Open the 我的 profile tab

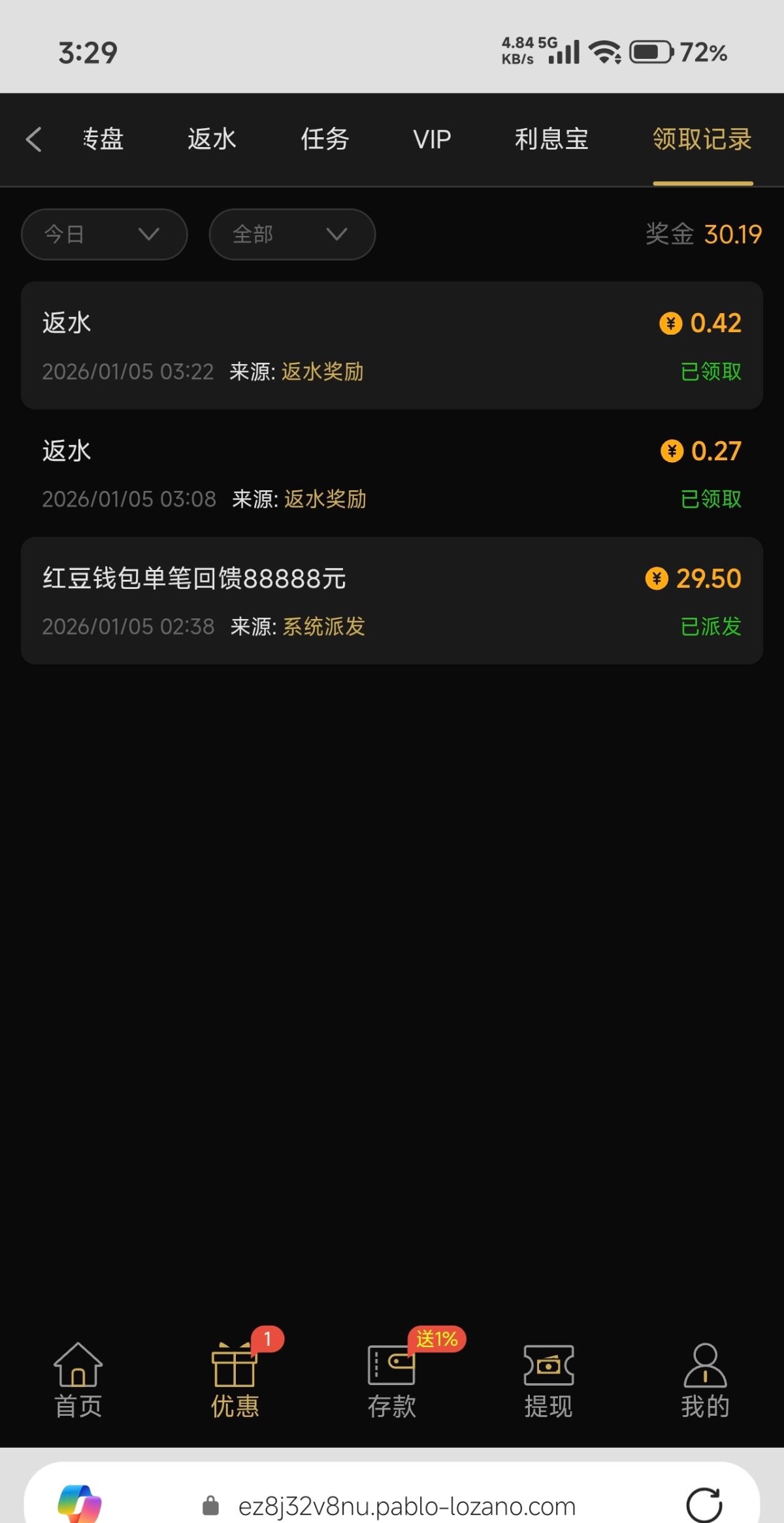705,1379
